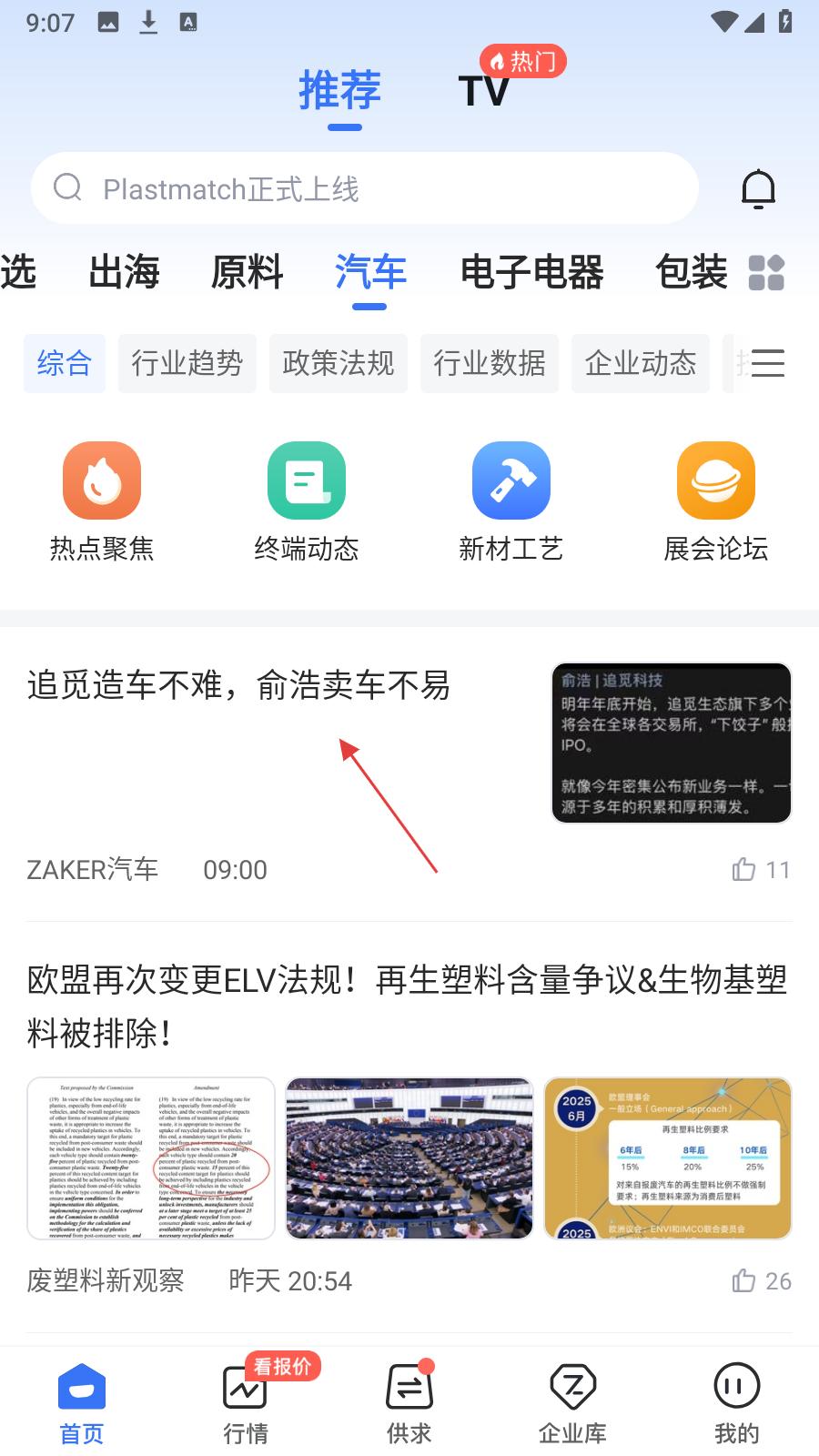Switch to the TV tab
This screenshot has height=1456, width=819.
point(484,91)
